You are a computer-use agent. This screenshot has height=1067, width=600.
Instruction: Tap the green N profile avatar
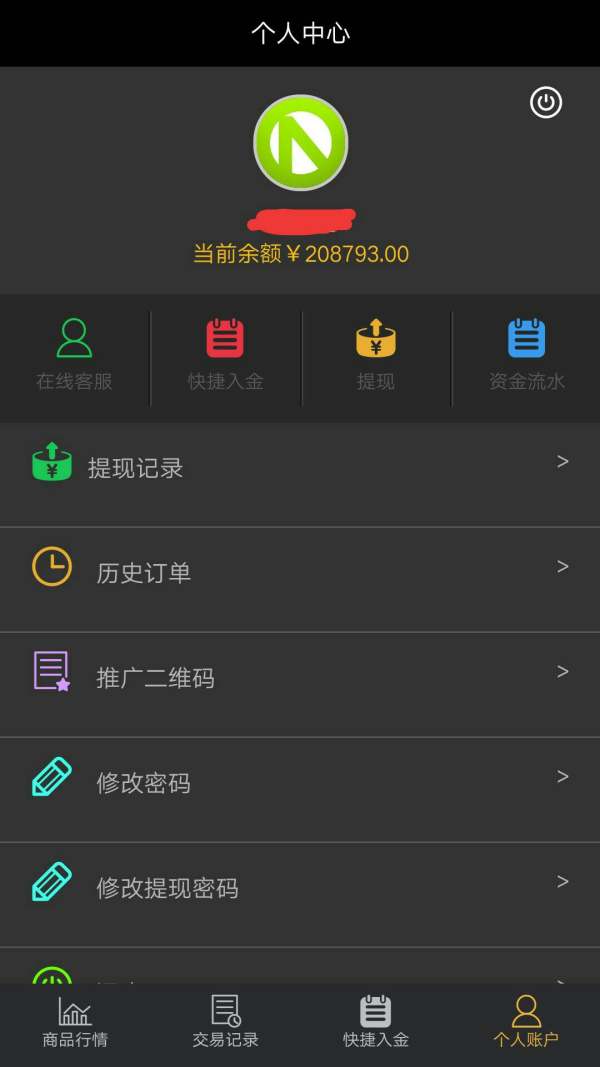(301, 142)
